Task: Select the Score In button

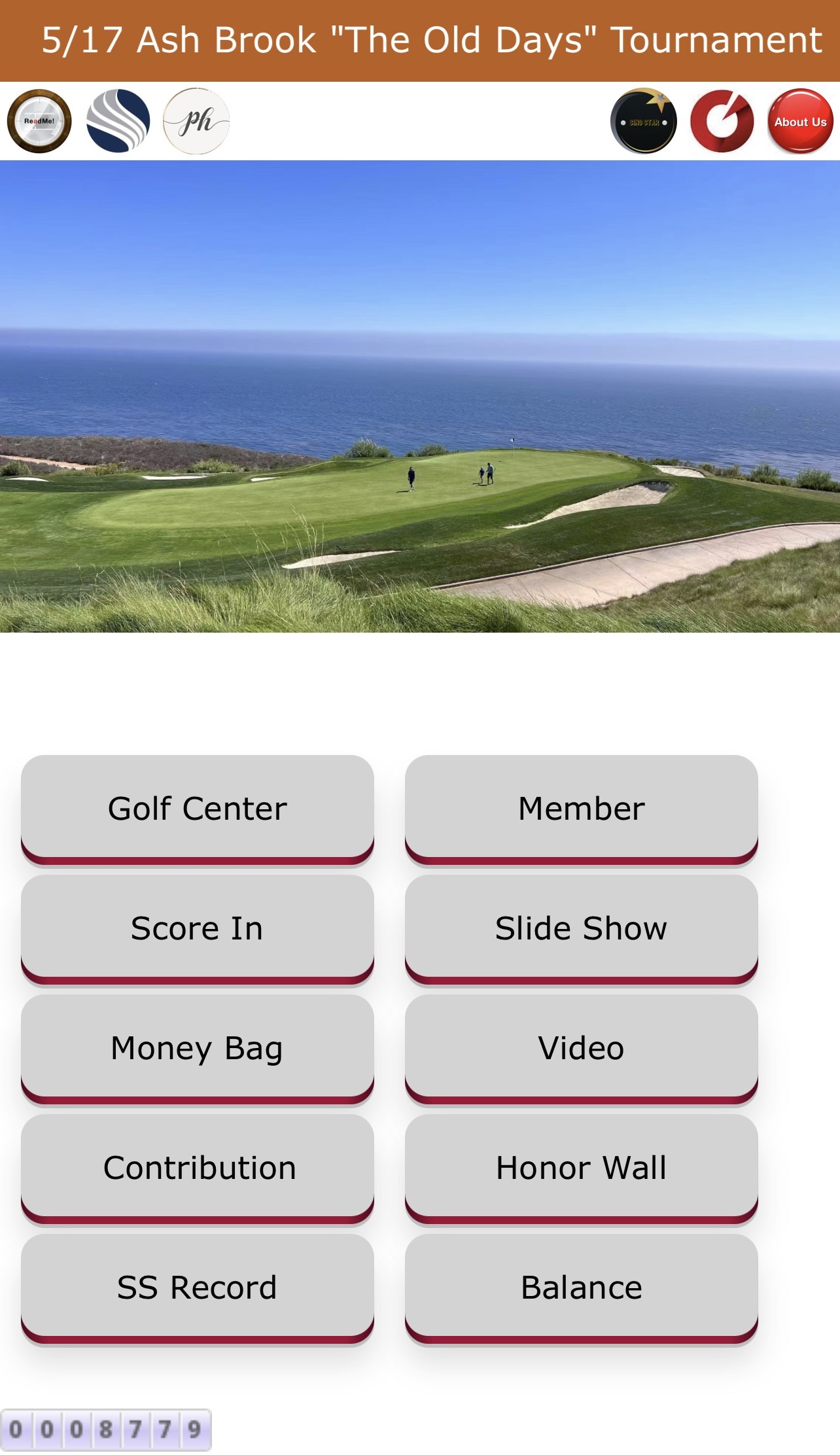Action: [x=198, y=928]
